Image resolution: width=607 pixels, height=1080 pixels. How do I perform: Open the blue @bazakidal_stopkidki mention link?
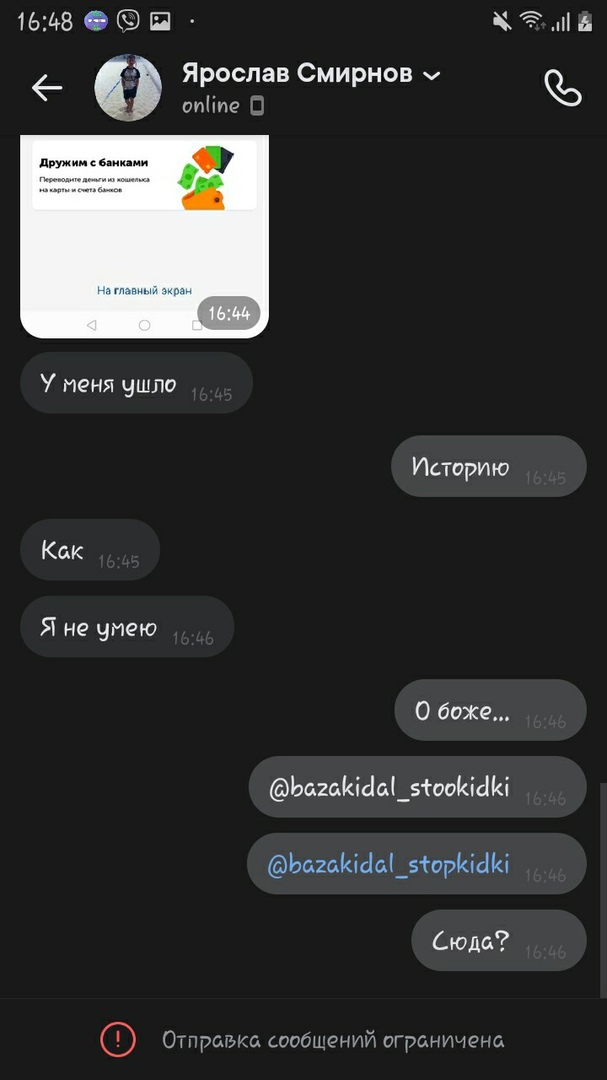tap(389, 864)
